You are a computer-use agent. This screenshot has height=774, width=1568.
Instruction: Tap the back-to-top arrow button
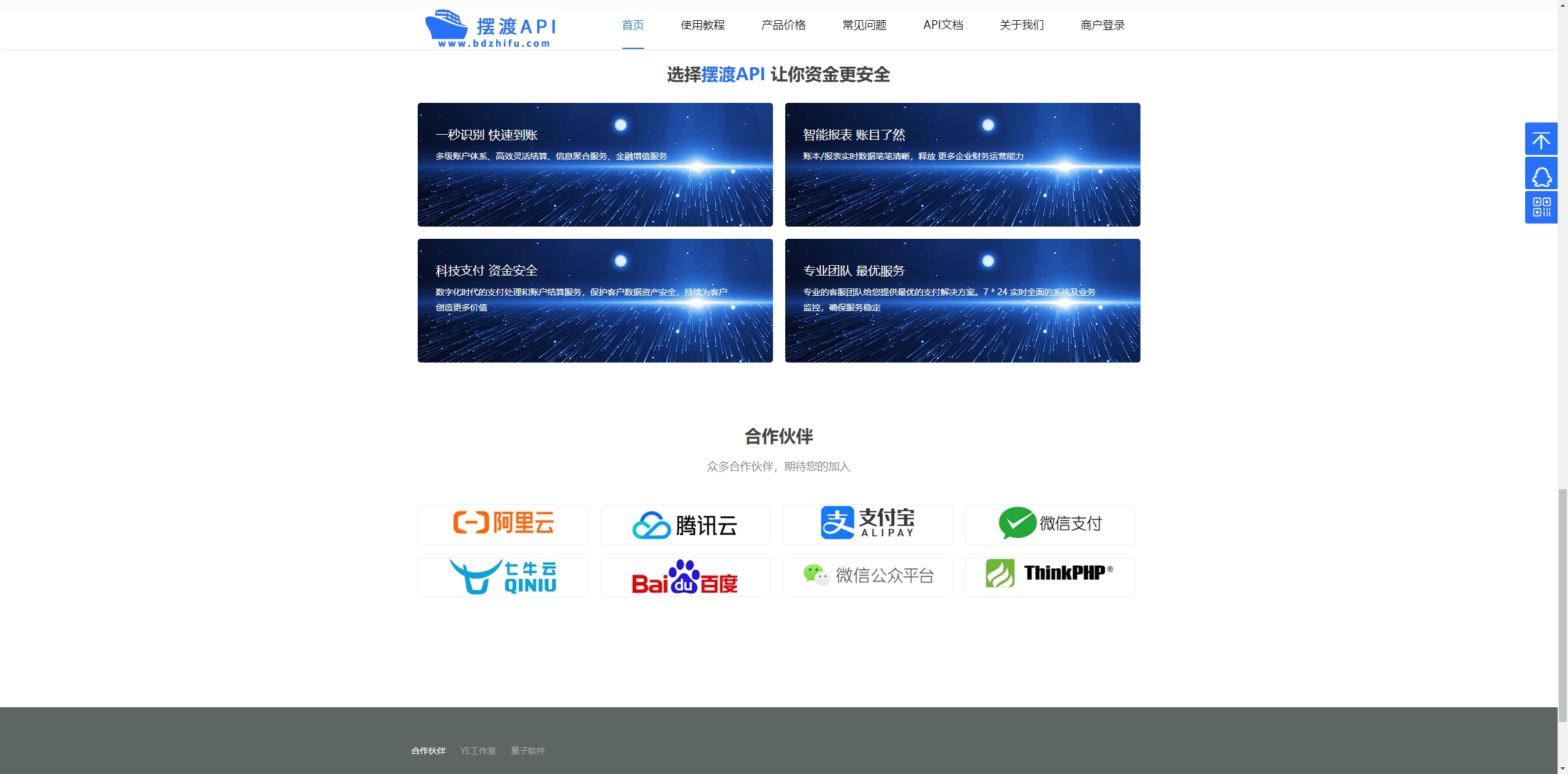(x=1541, y=139)
